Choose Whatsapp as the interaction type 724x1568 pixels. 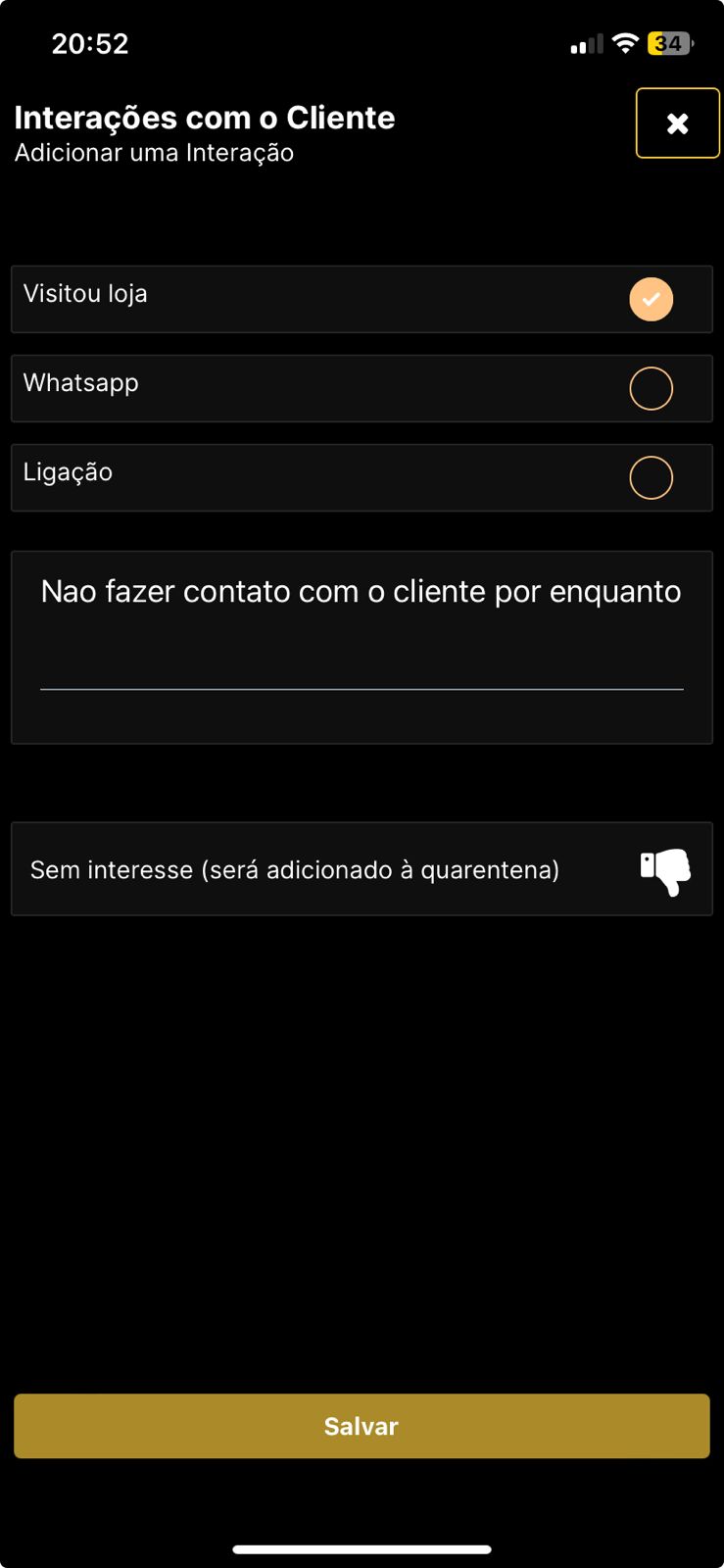pos(651,389)
